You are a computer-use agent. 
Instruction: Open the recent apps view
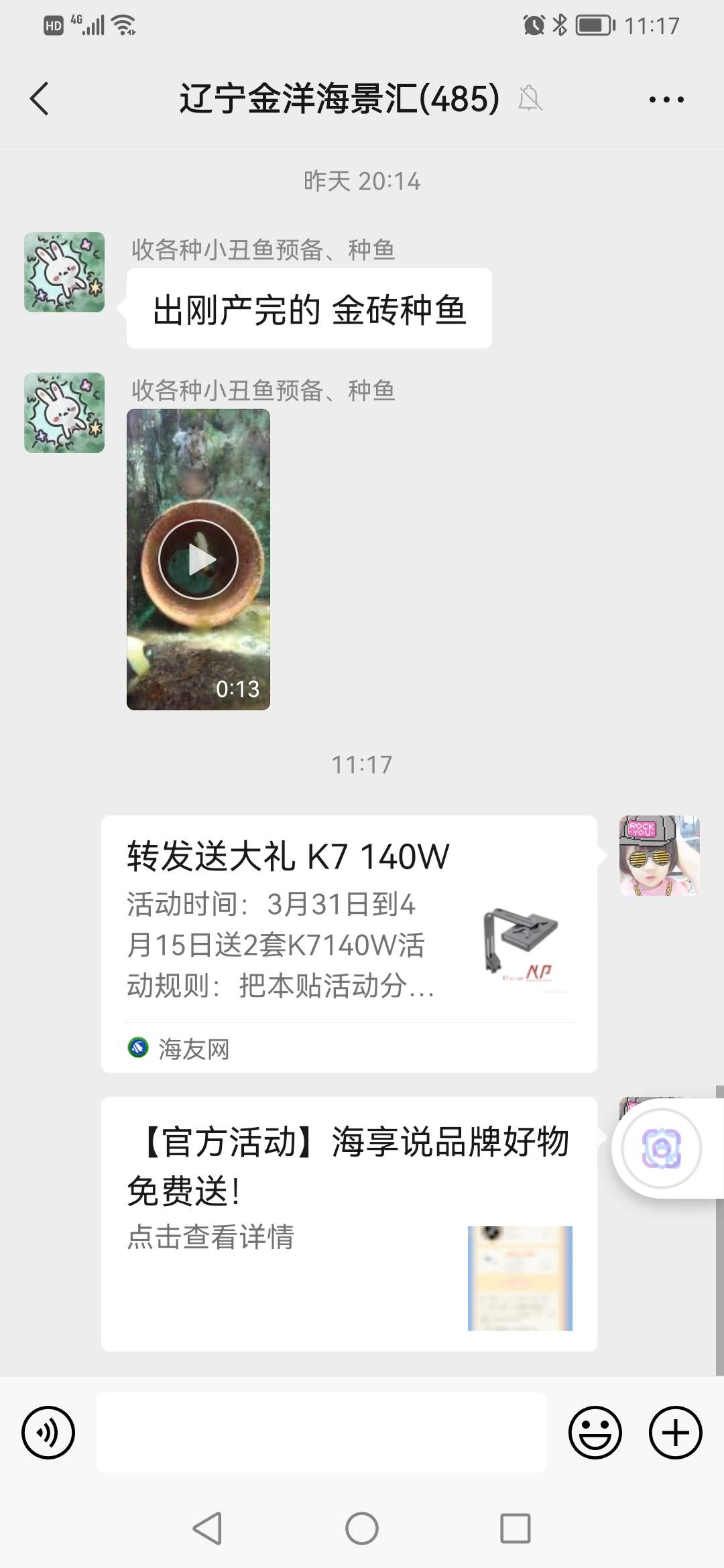pyautogui.click(x=516, y=1529)
